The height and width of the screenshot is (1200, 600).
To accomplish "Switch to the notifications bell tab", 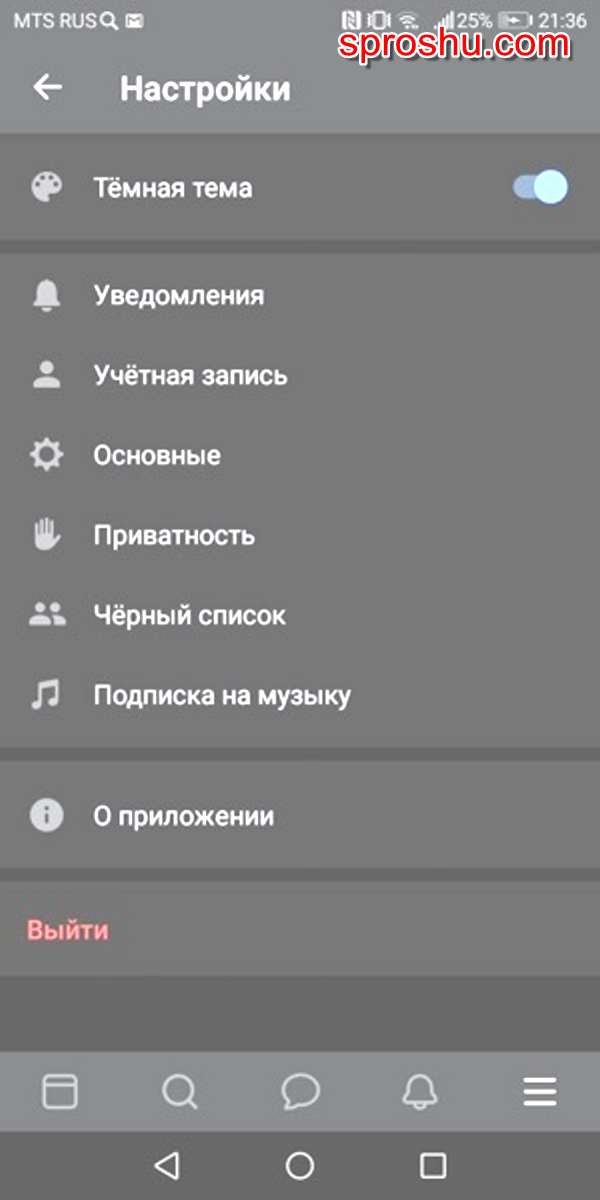I will [x=420, y=1091].
